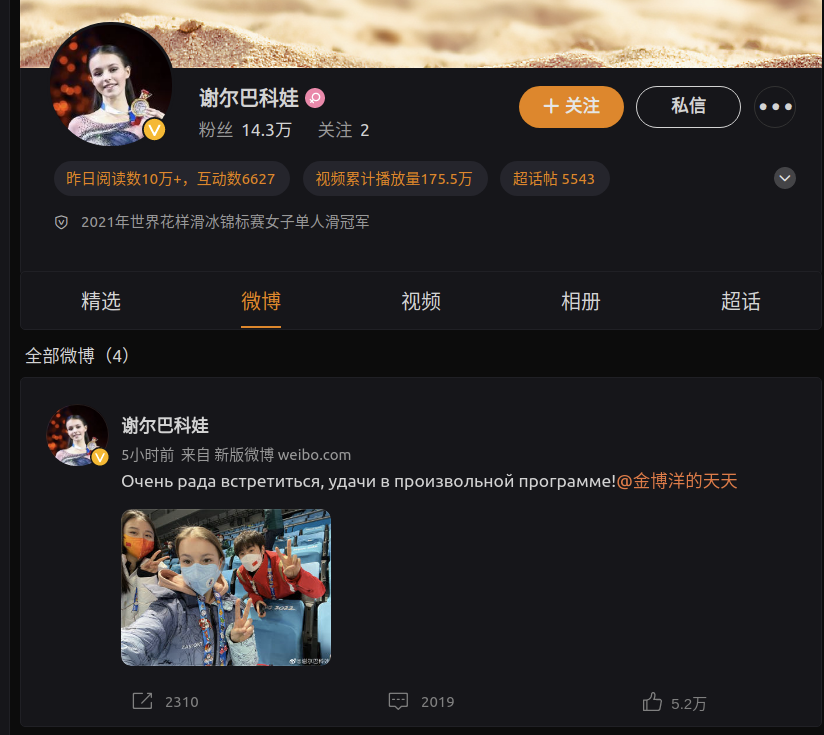The height and width of the screenshot is (735, 824).
Task: Select the 微博 tab
Action: 261,301
